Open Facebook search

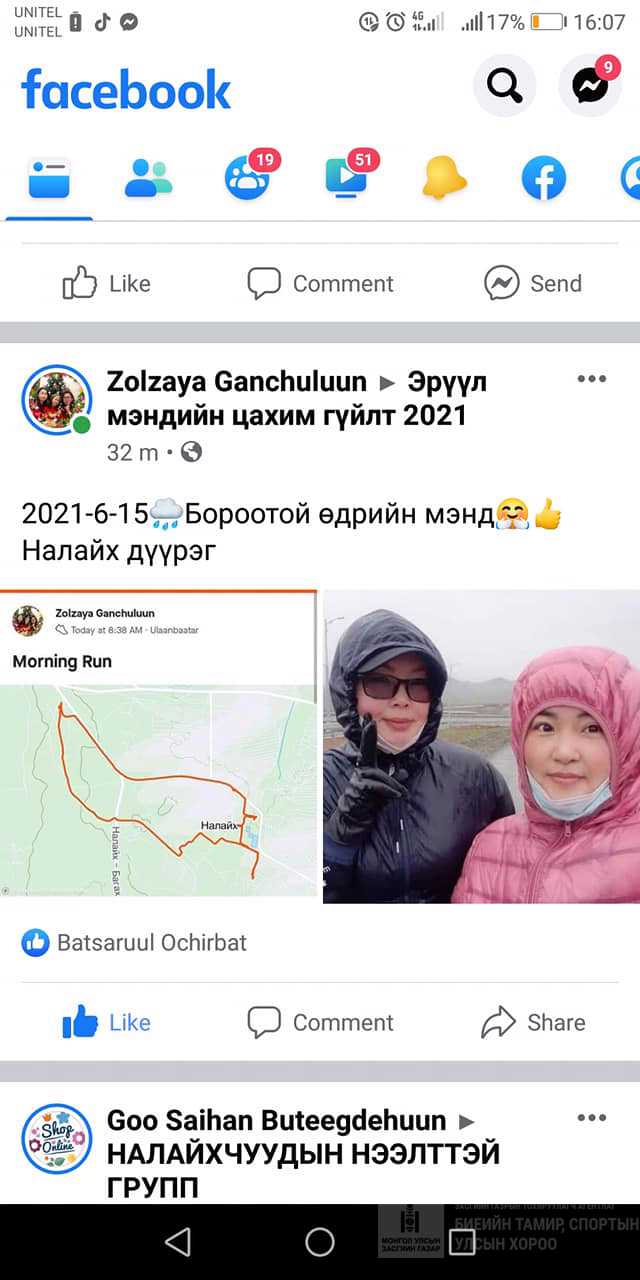click(504, 87)
